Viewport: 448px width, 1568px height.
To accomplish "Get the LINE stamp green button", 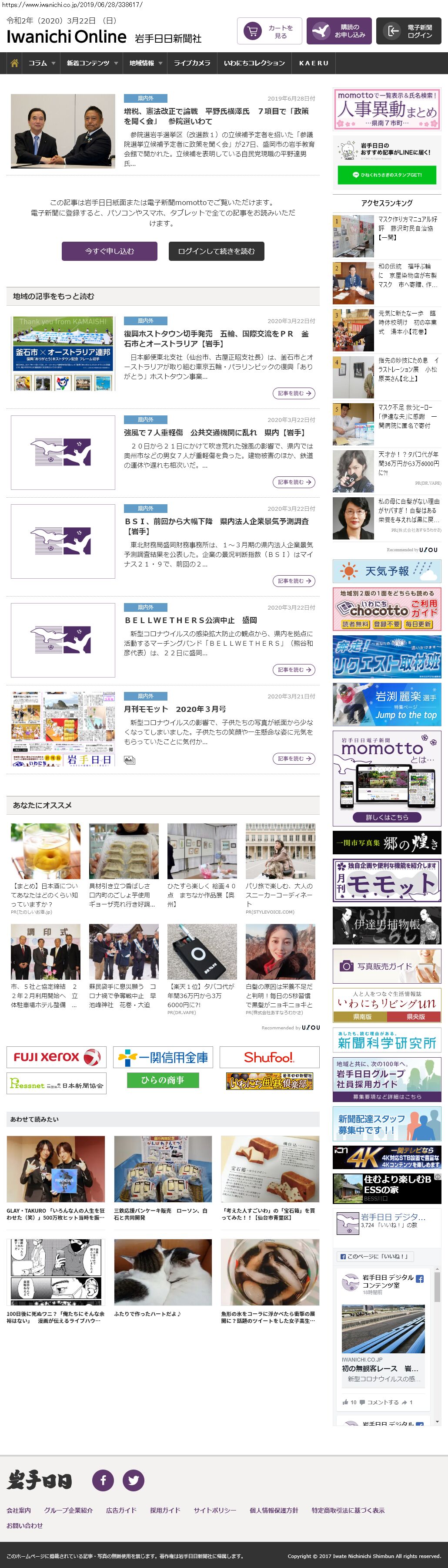I will [387, 175].
